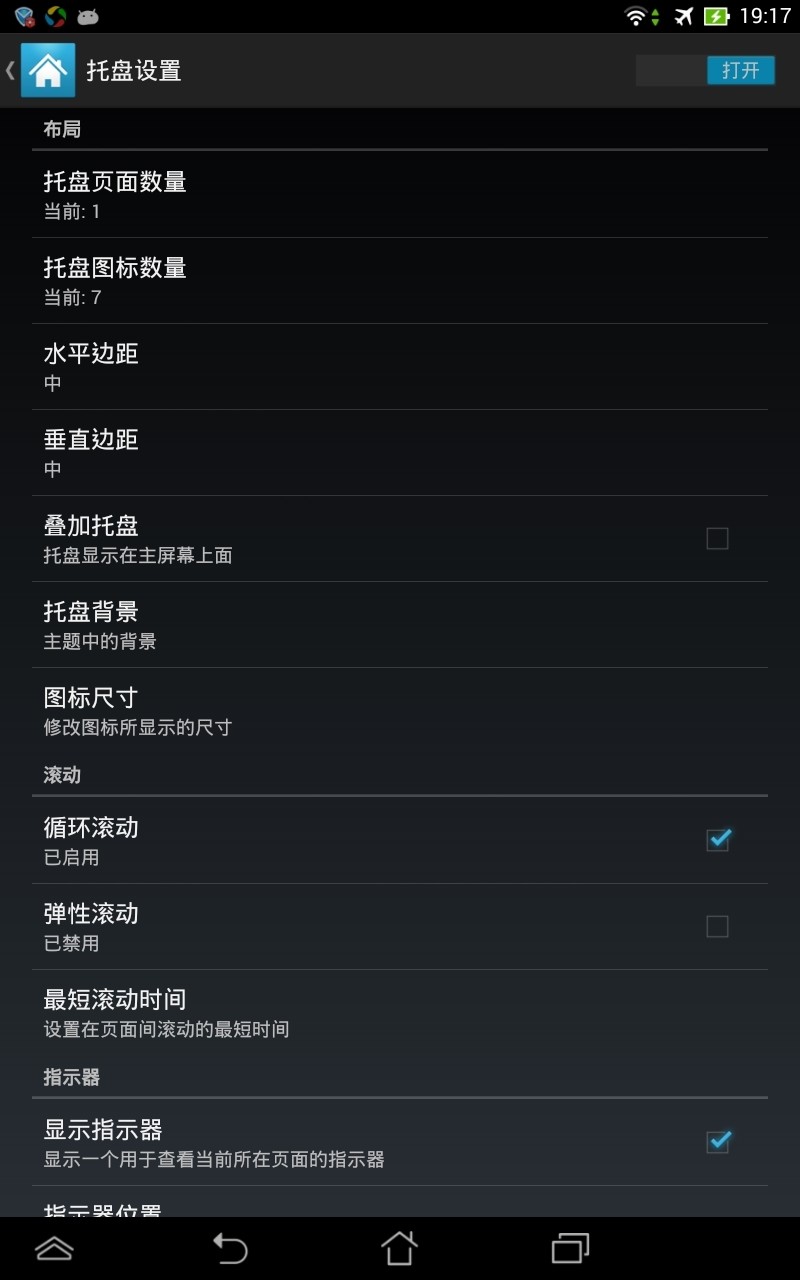The height and width of the screenshot is (1280, 800).
Task: Enable the 叠加托盘 checkbox
Action: coord(717,538)
